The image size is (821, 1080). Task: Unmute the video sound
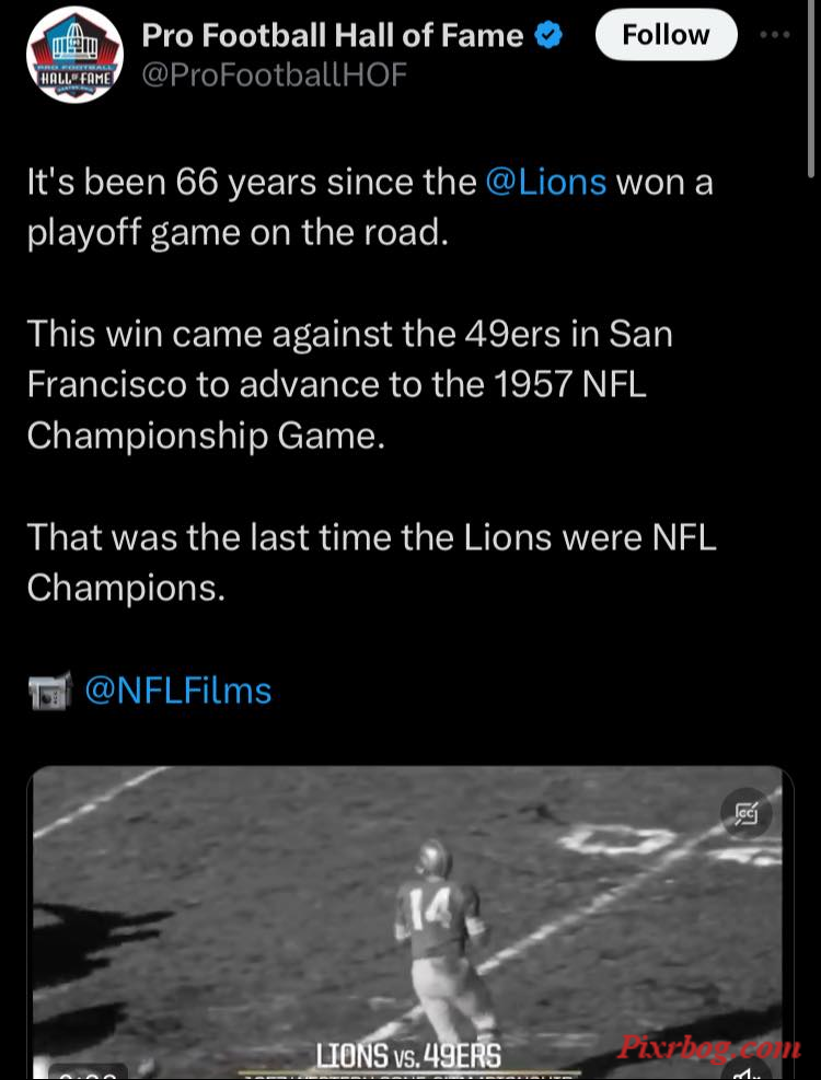745,1072
